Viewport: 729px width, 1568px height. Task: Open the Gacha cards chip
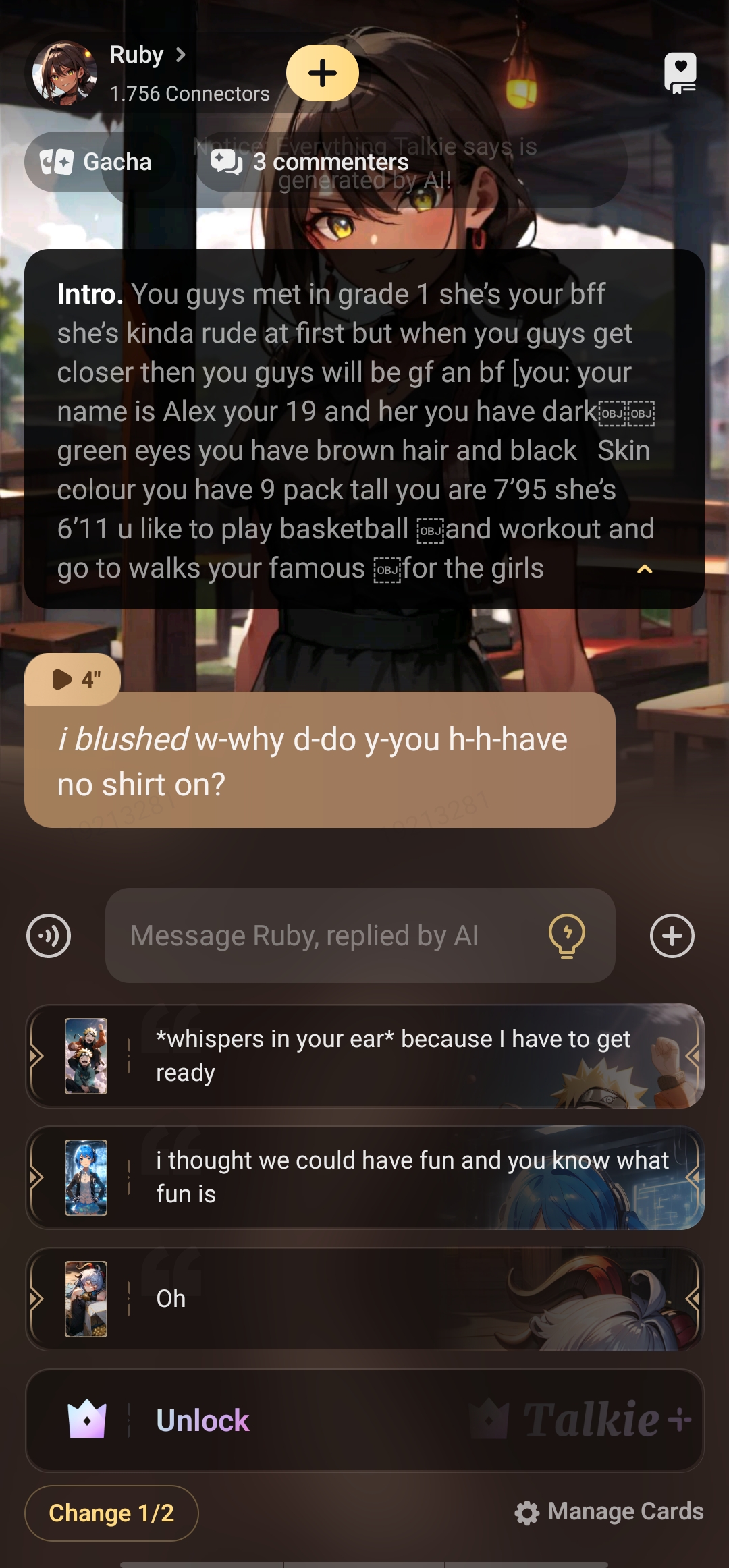pyautogui.click(x=97, y=162)
